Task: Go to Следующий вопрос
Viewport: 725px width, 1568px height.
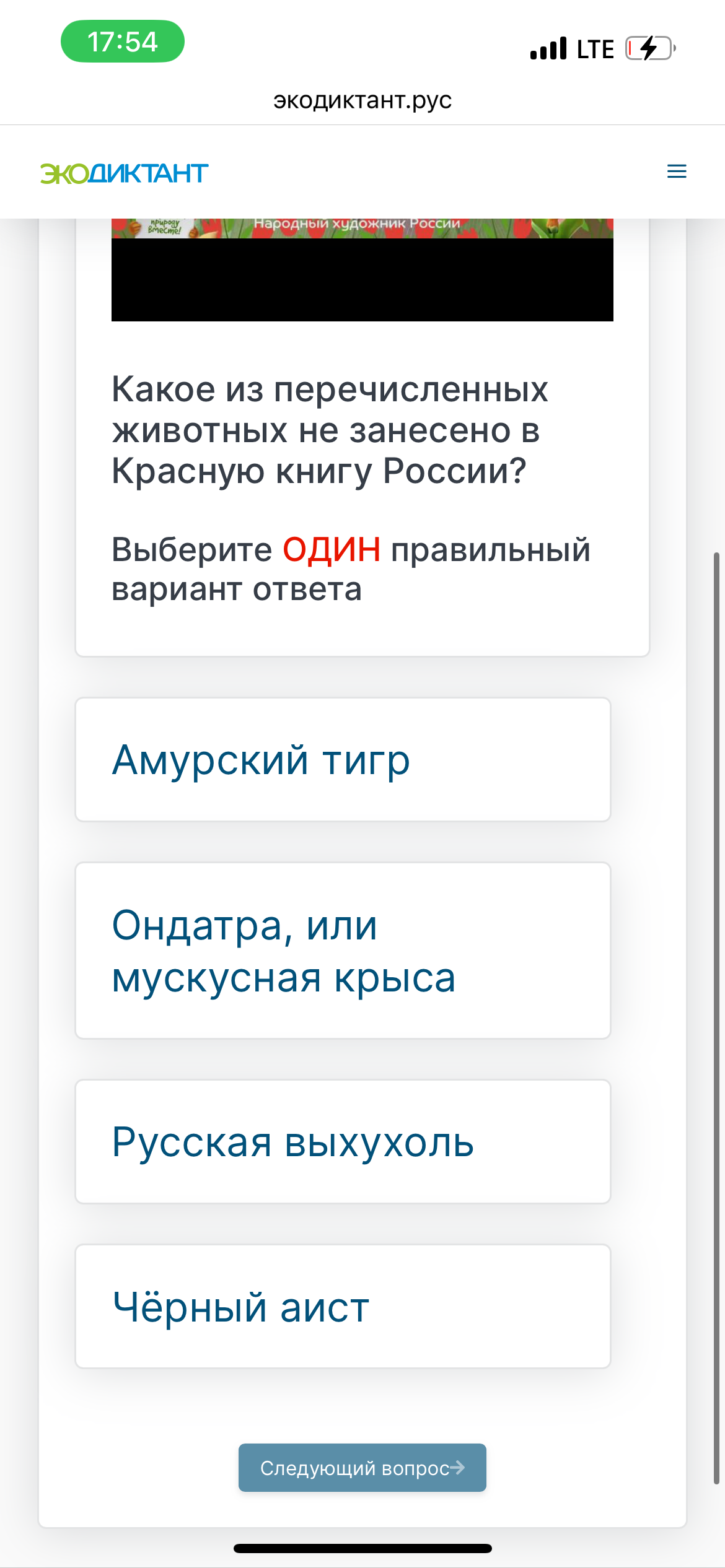Action: point(362,1468)
